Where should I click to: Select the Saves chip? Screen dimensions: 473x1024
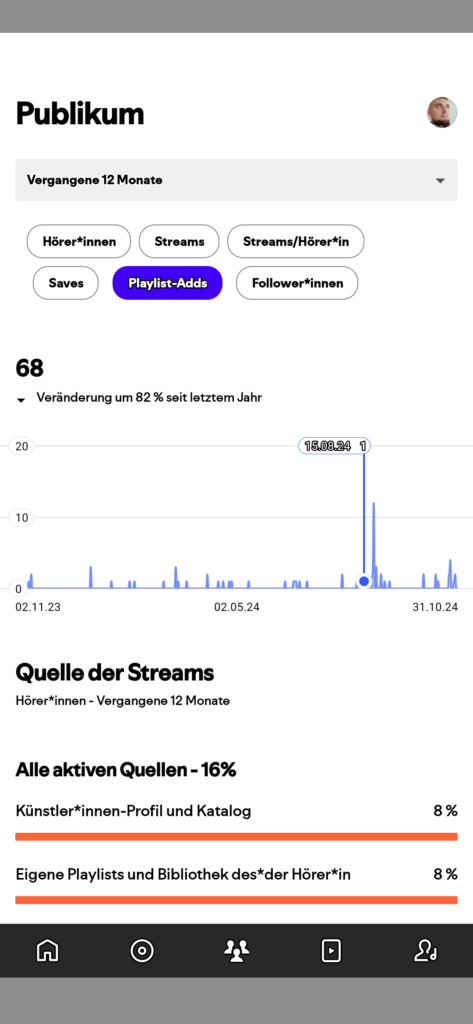66,283
